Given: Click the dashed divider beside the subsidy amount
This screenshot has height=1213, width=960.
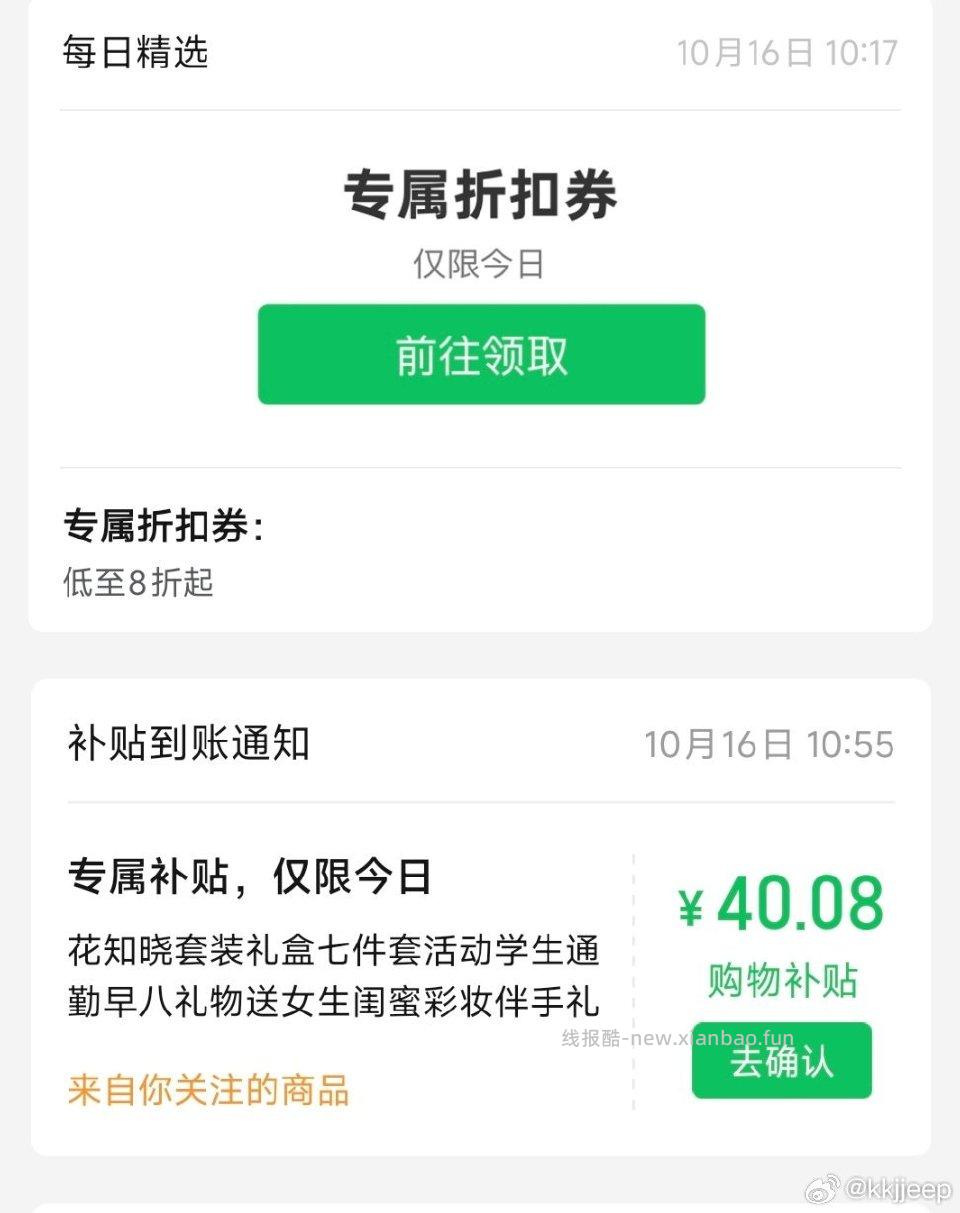Looking at the screenshot, I should pyautogui.click(x=634, y=977).
